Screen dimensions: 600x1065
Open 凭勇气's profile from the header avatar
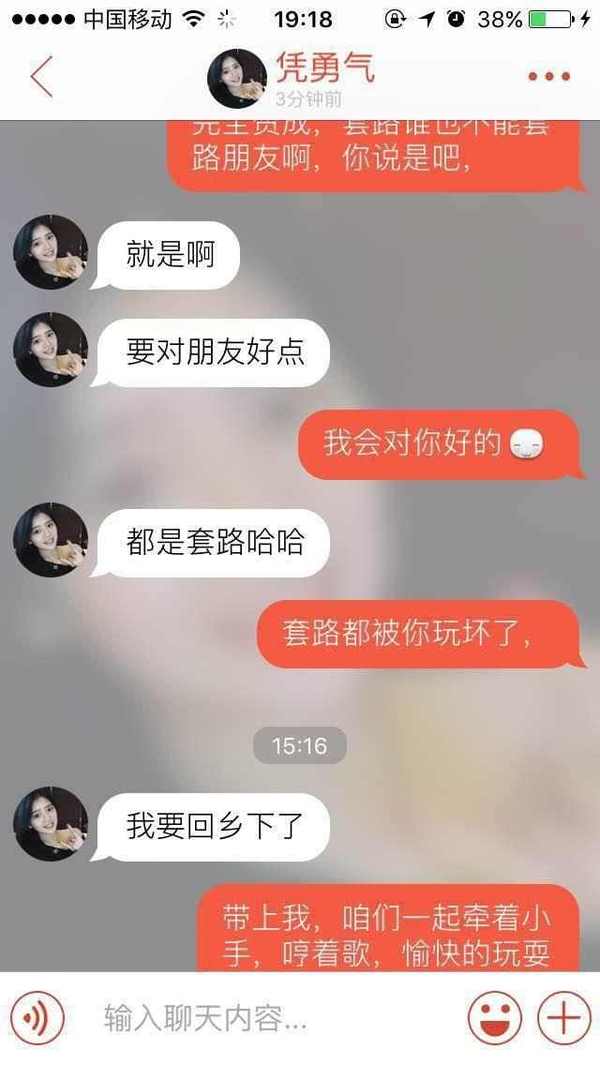point(236,78)
